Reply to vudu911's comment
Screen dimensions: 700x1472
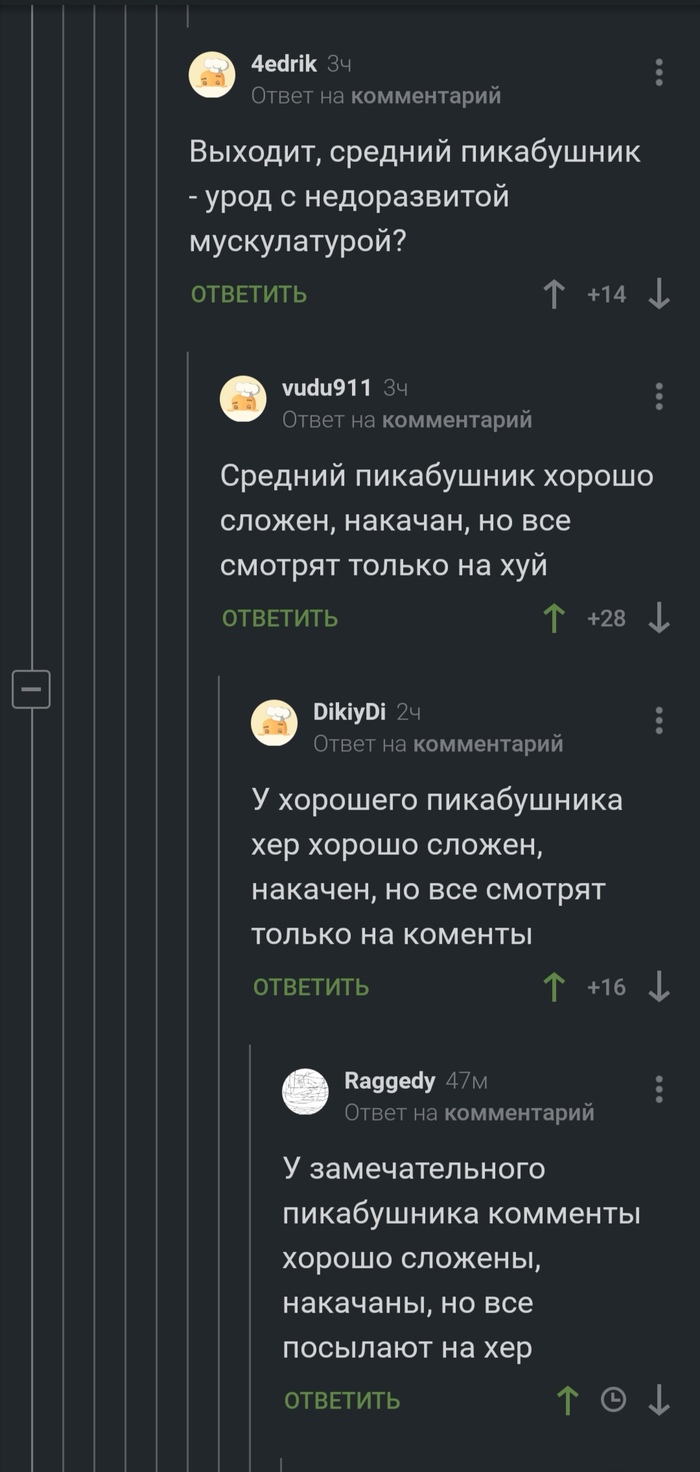280,618
